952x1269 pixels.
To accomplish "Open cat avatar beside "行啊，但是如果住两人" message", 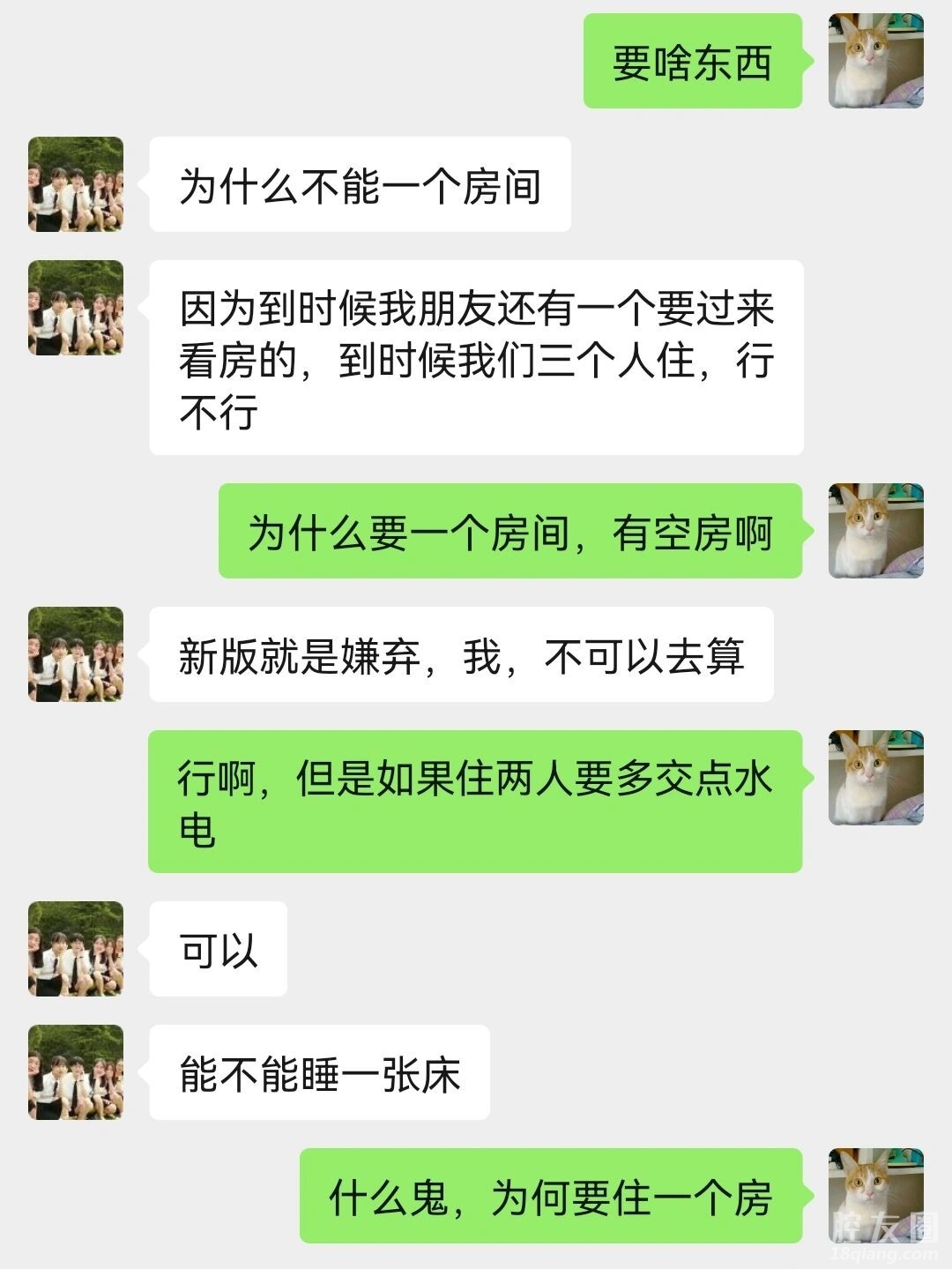I will pos(875,778).
